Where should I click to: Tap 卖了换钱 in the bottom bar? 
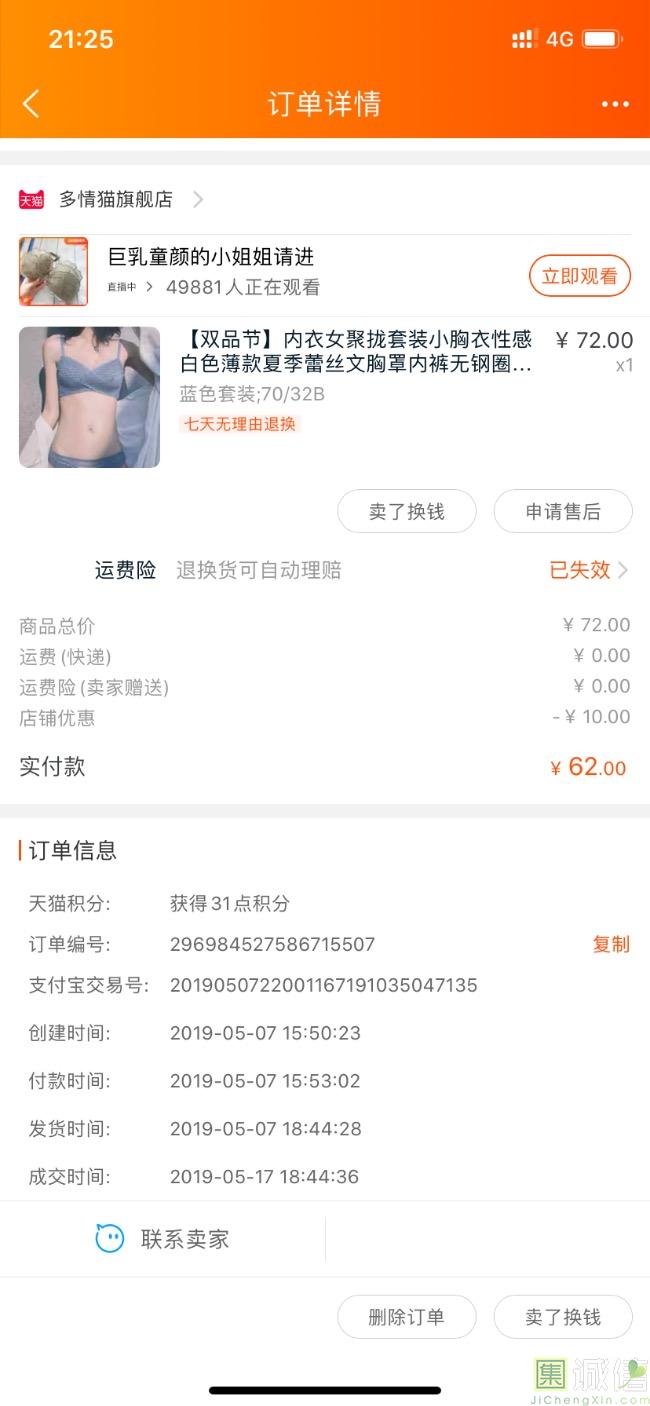(x=563, y=1317)
